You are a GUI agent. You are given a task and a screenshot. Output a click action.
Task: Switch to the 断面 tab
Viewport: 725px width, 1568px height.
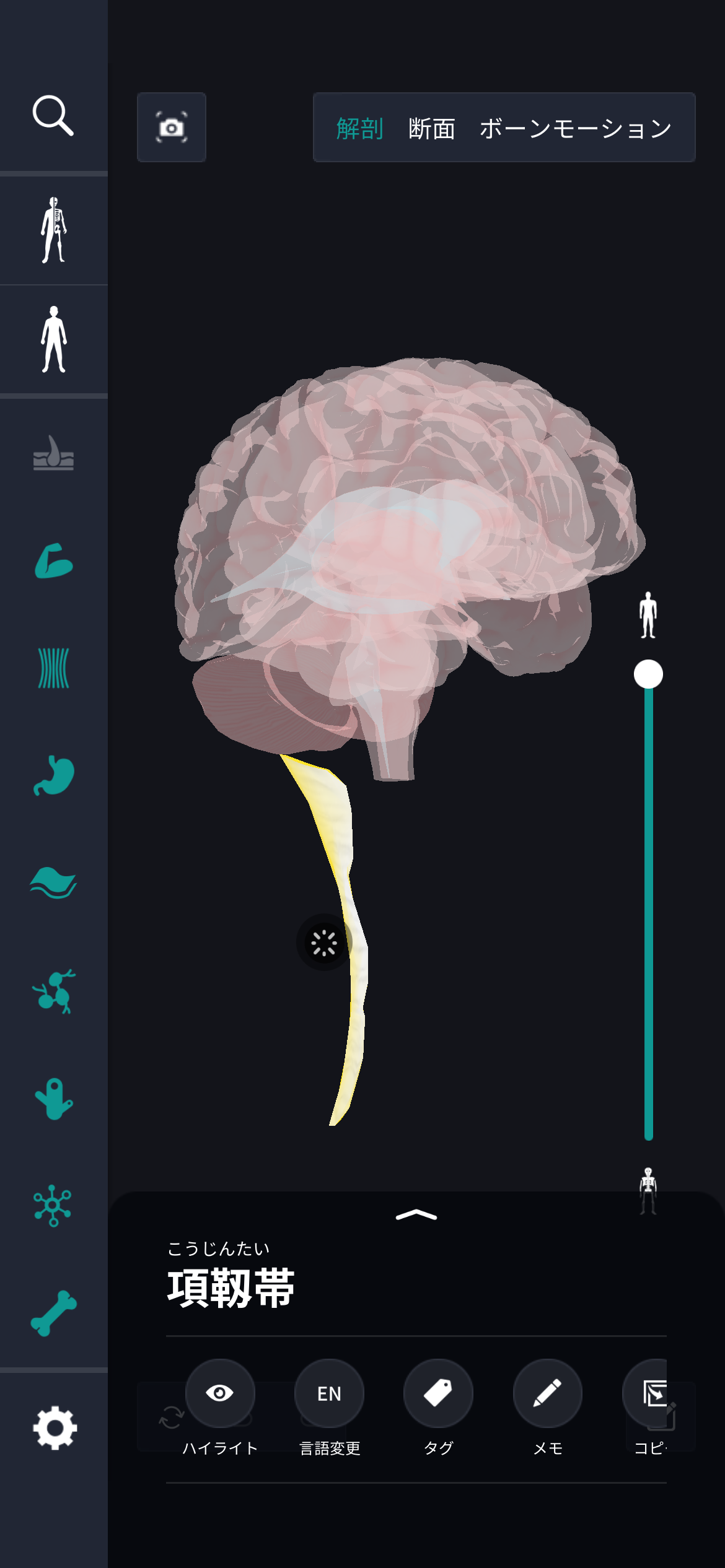(x=432, y=129)
